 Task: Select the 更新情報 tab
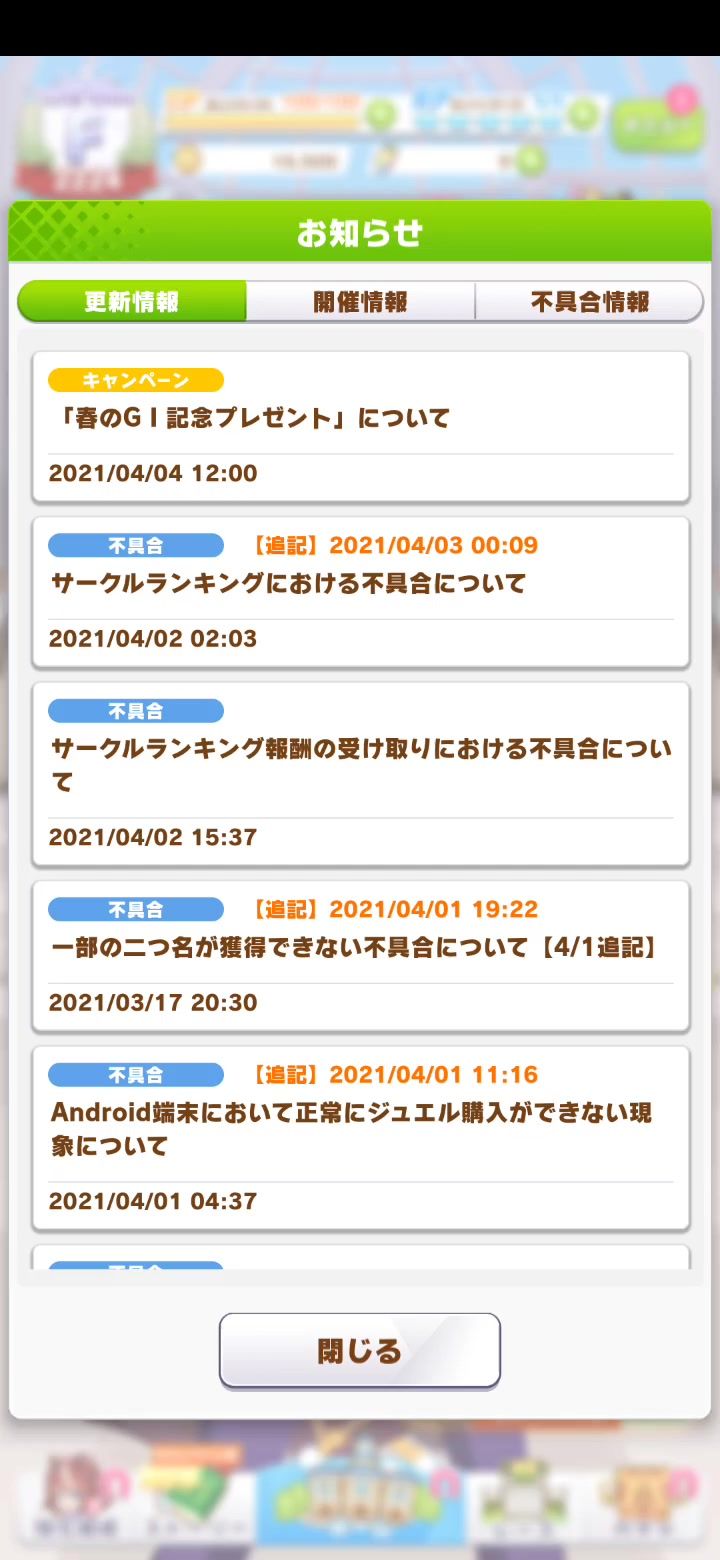pyautogui.click(x=132, y=302)
